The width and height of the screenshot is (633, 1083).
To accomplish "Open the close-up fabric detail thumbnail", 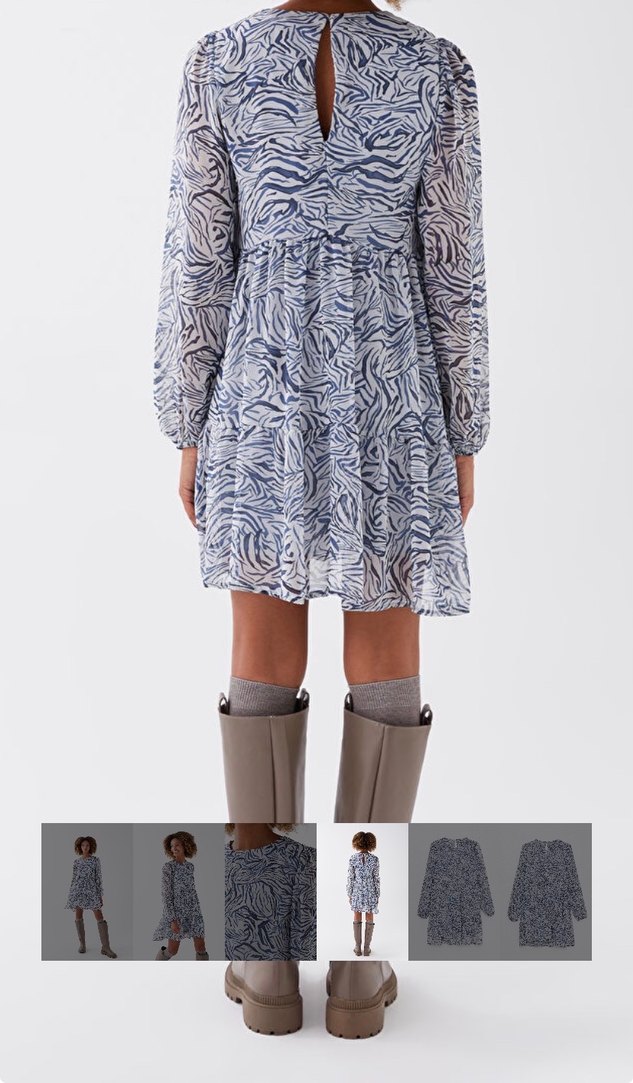I will [270, 891].
